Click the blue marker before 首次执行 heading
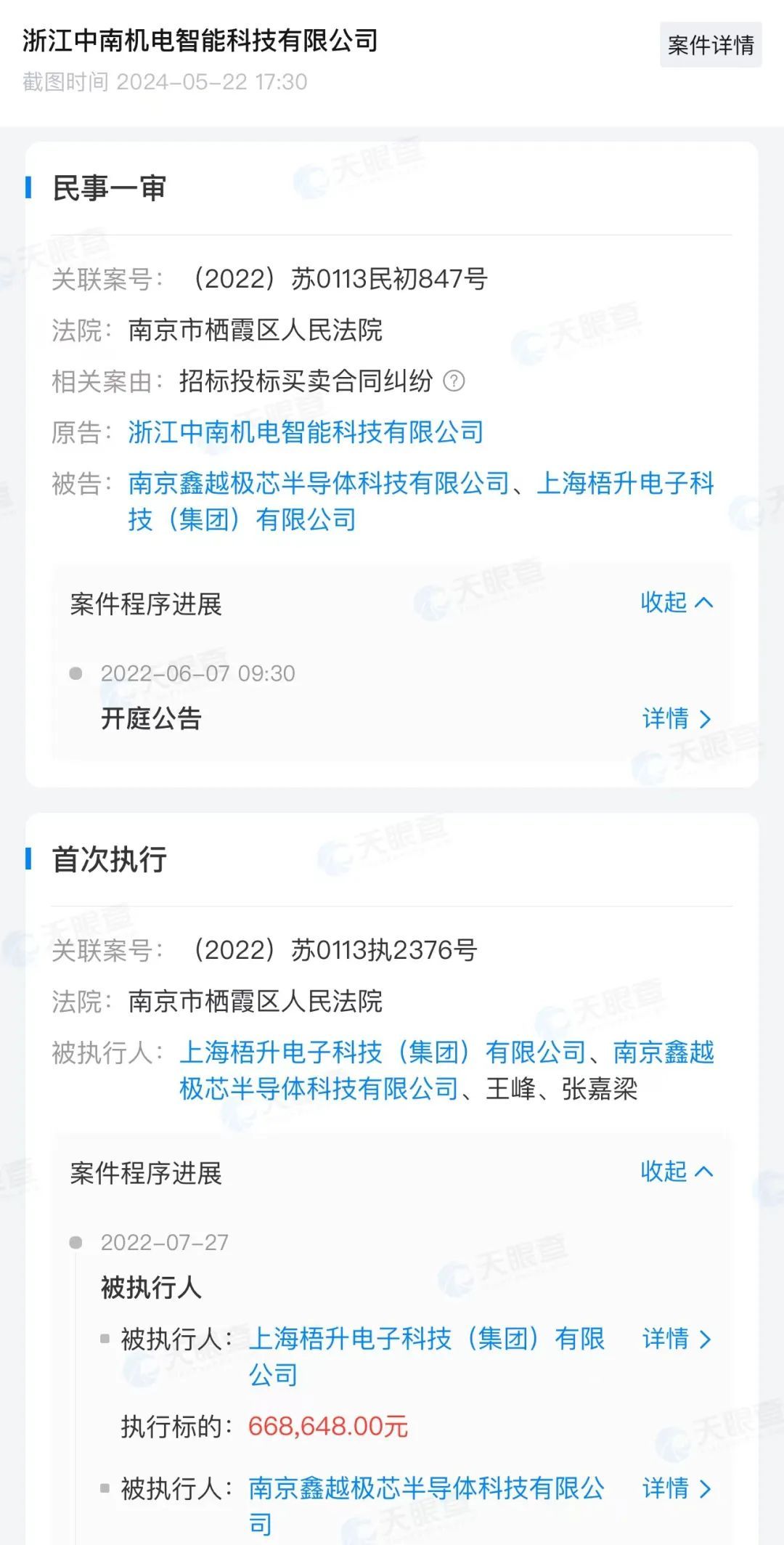Image resolution: width=784 pixels, height=1545 pixels. [x=28, y=859]
